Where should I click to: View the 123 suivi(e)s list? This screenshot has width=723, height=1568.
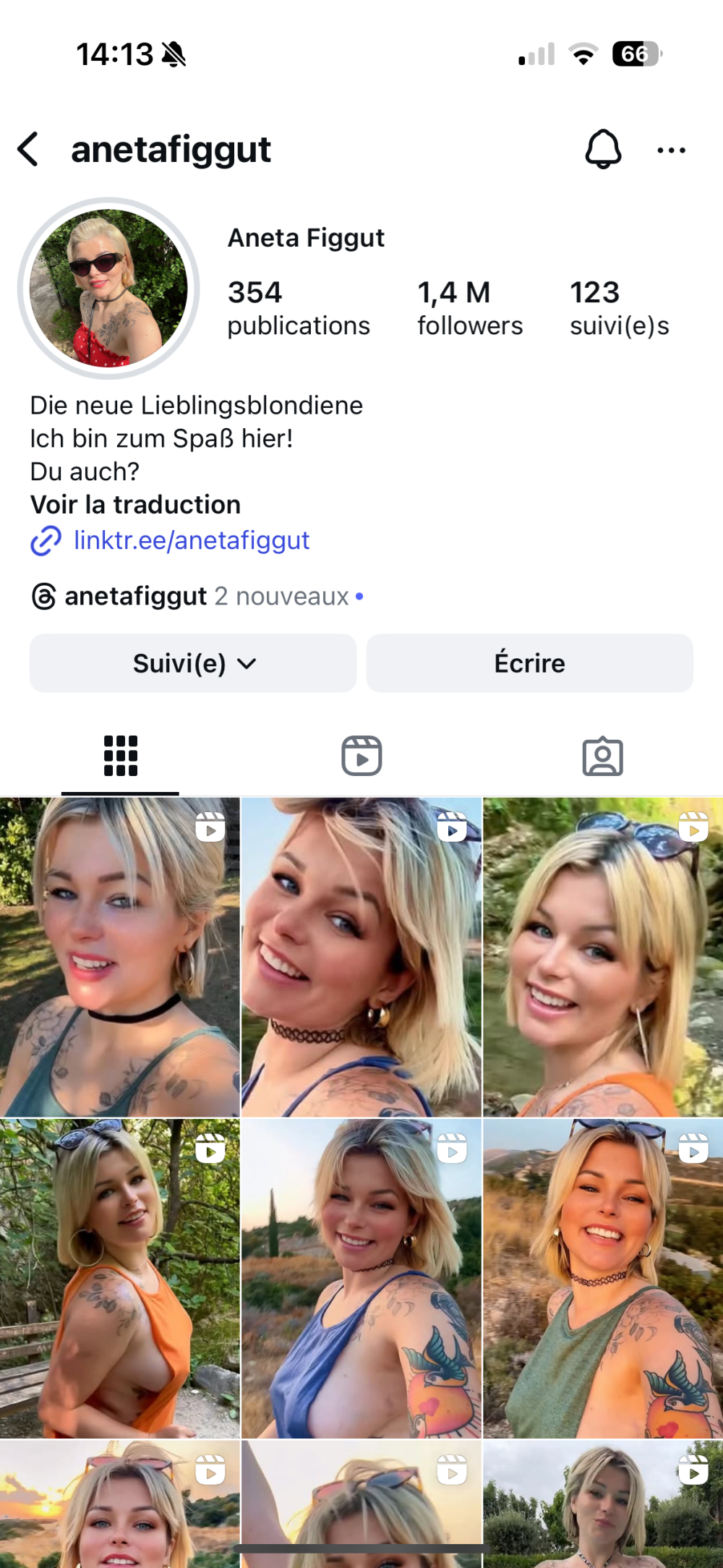coord(619,309)
